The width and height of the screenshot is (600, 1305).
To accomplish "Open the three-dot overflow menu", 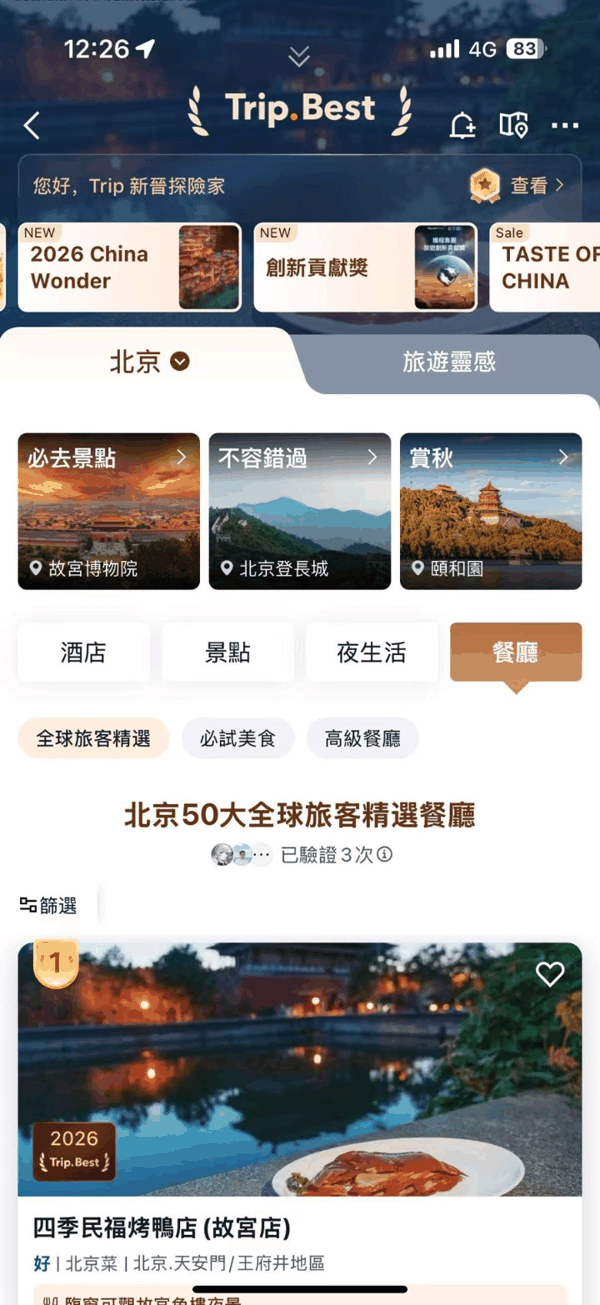I will [x=565, y=125].
